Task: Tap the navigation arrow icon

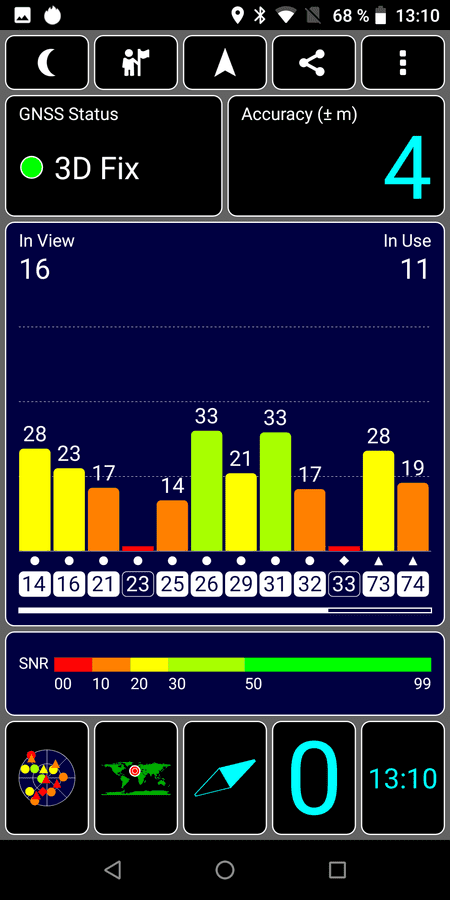Action: [225, 63]
